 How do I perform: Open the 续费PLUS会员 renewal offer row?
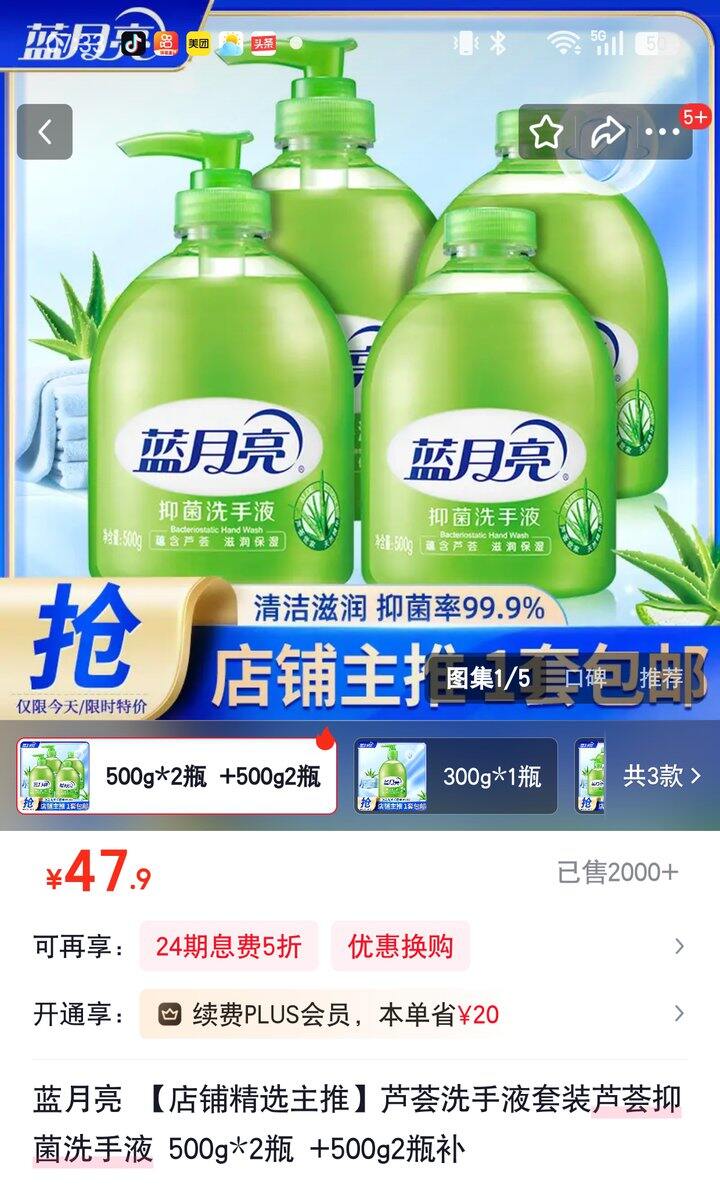(x=330, y=1014)
